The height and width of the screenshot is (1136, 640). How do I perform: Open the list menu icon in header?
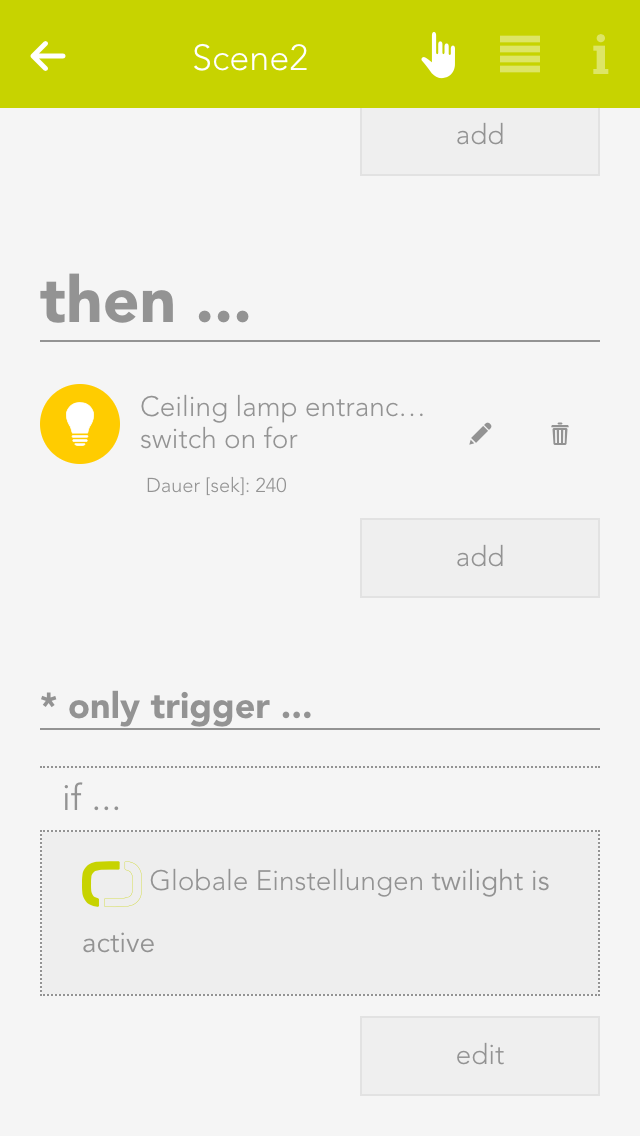(520, 55)
